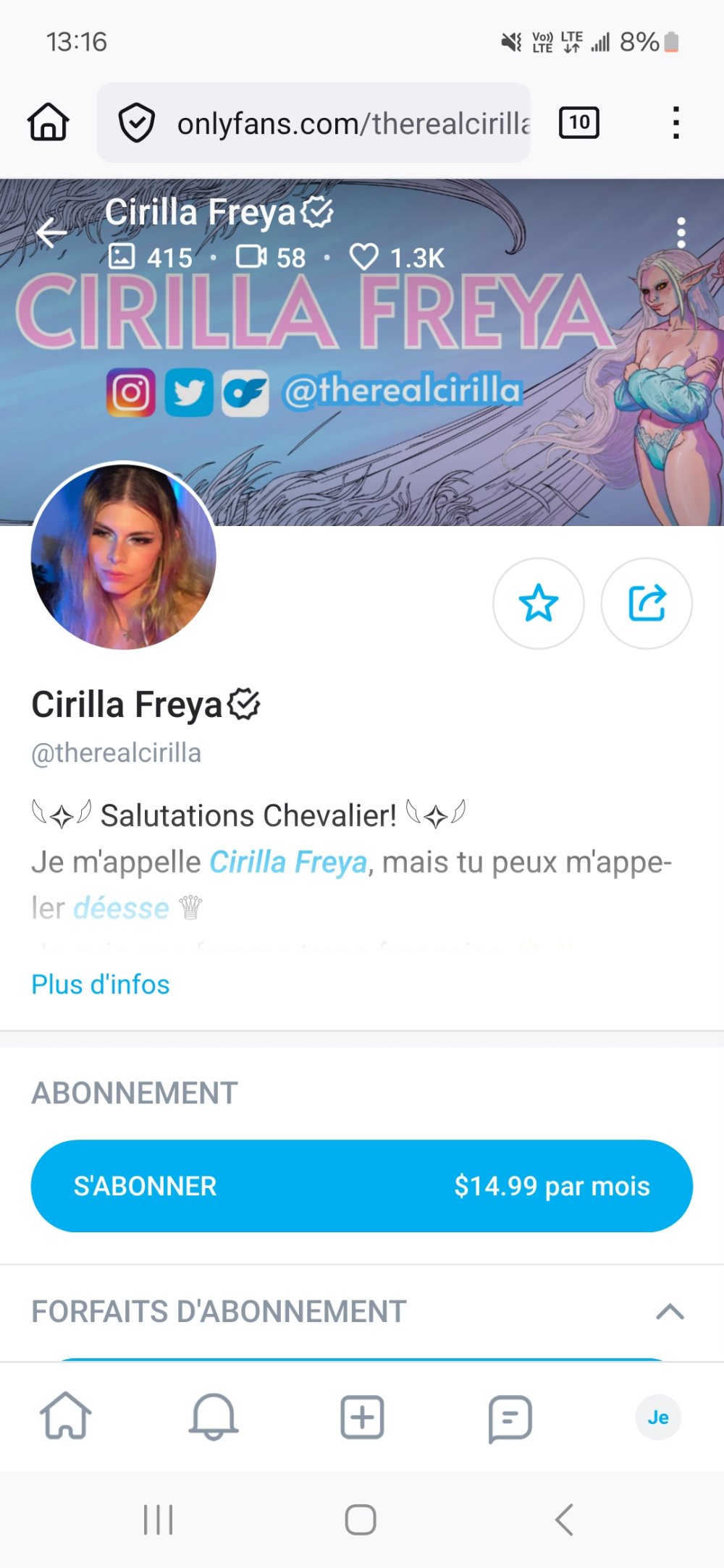Share this profile
The image size is (724, 1568).
click(647, 603)
